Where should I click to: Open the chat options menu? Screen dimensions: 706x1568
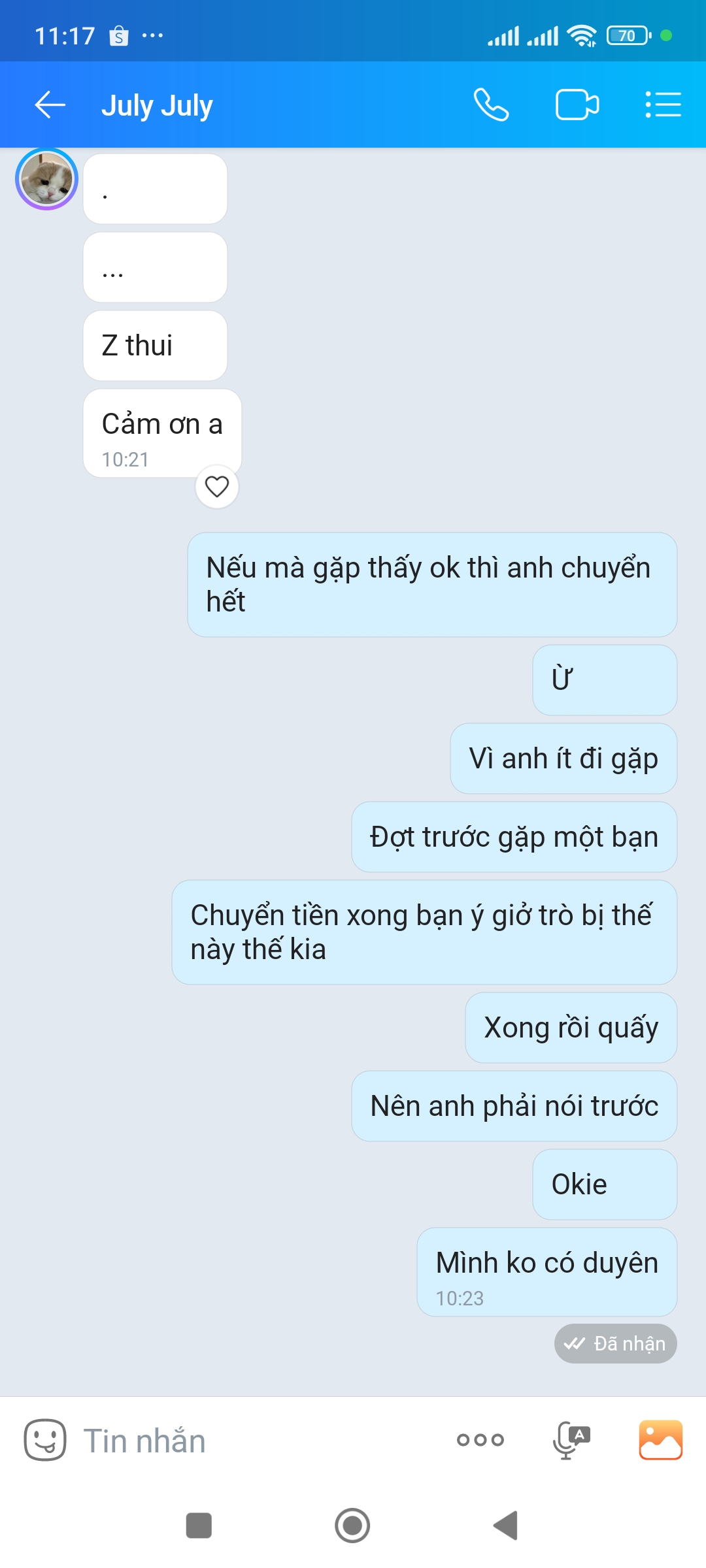(x=663, y=105)
